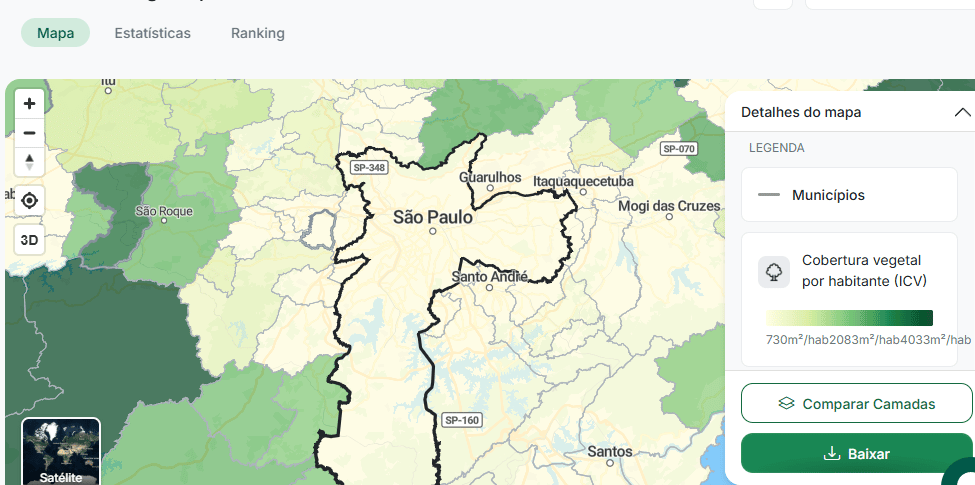Screen dimensions: 975x485
Task: Switch to Satélite base map
Action: click(61, 452)
